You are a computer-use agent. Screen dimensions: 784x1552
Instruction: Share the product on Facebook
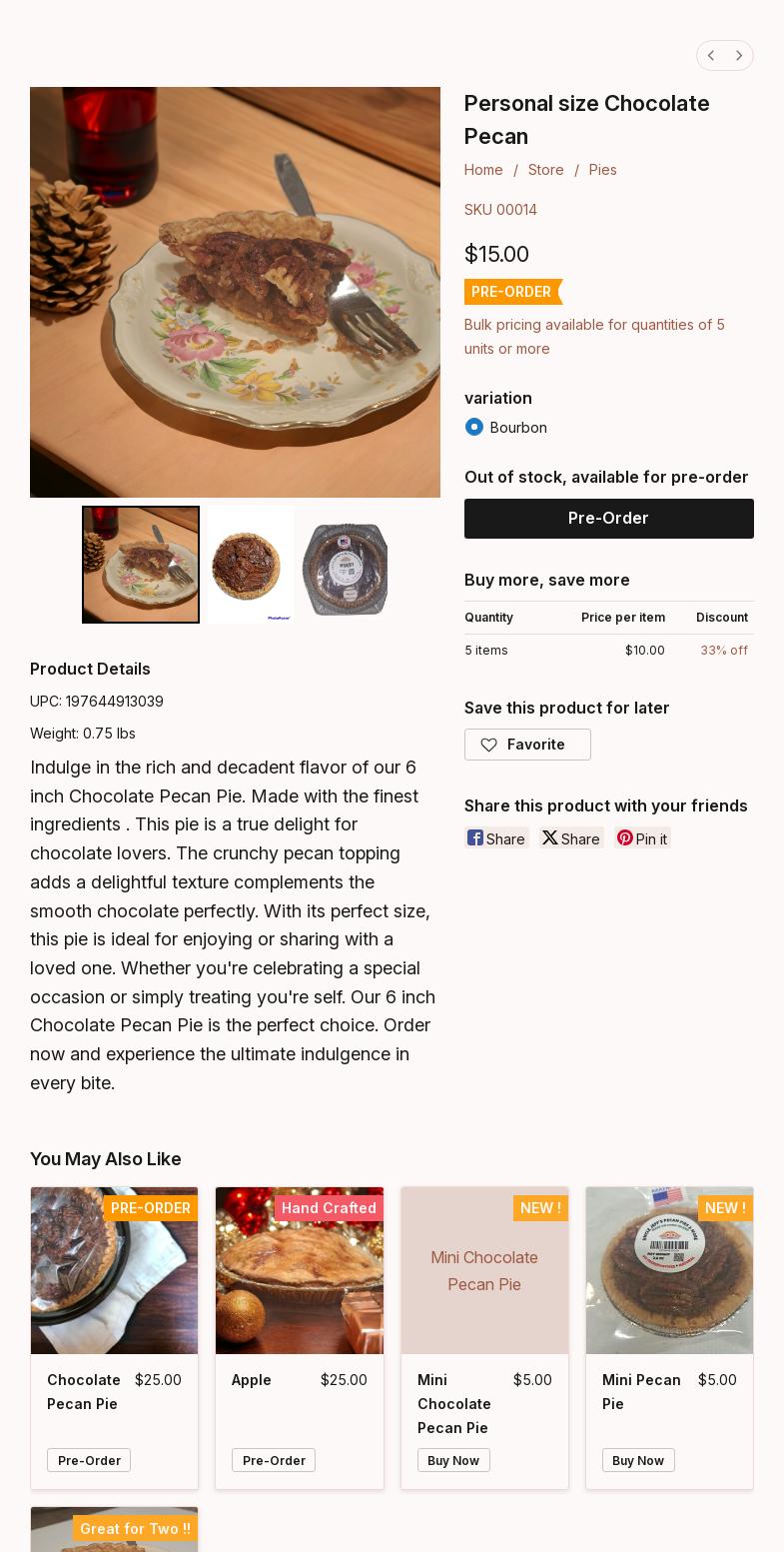coord(496,838)
